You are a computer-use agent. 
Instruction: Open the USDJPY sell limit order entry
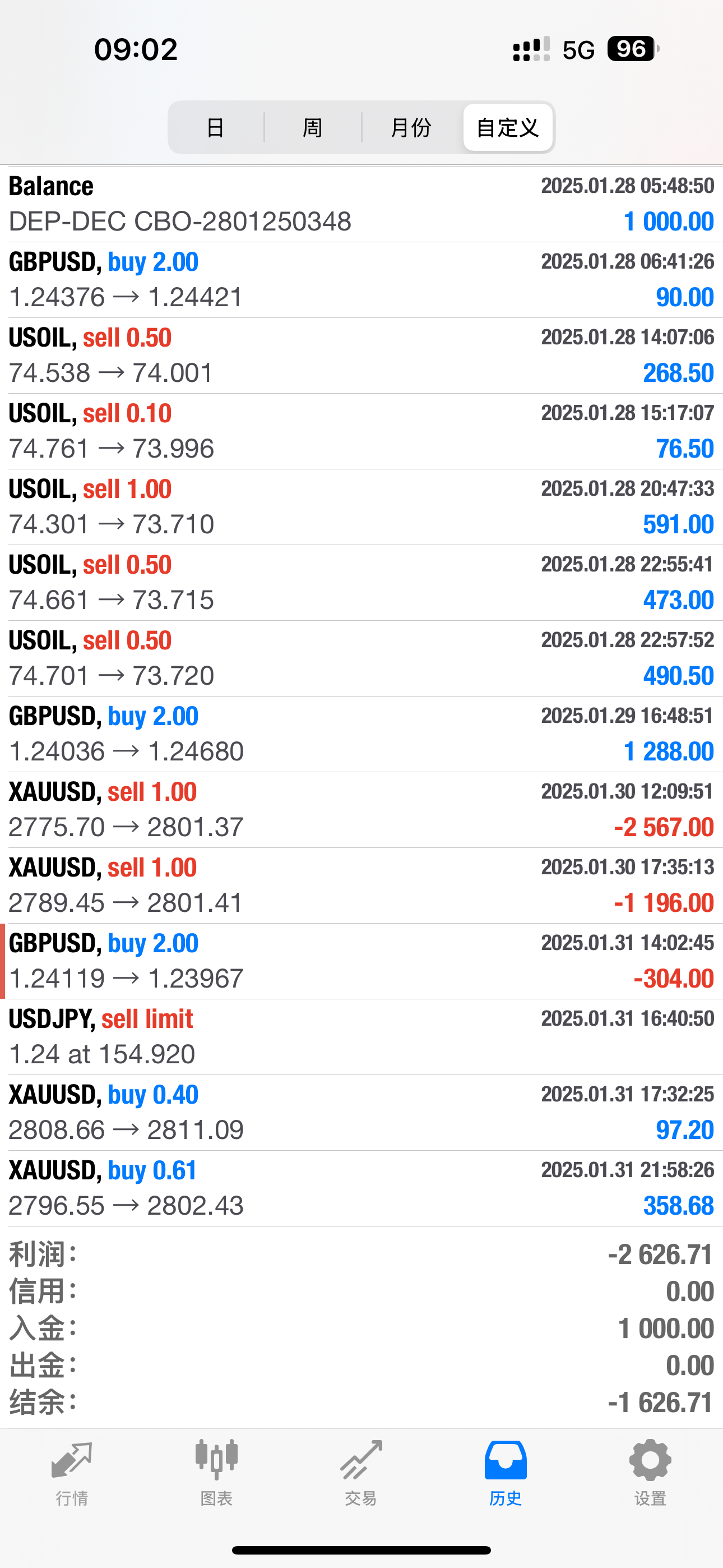pyautogui.click(x=361, y=1036)
